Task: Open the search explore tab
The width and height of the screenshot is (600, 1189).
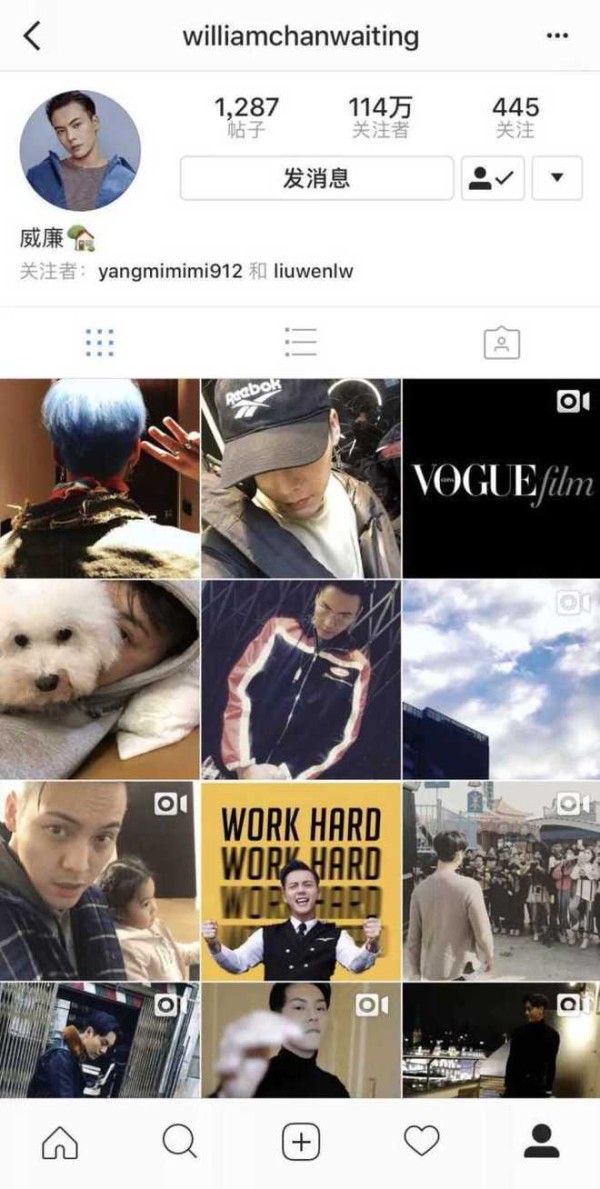Action: pyautogui.click(x=180, y=1141)
